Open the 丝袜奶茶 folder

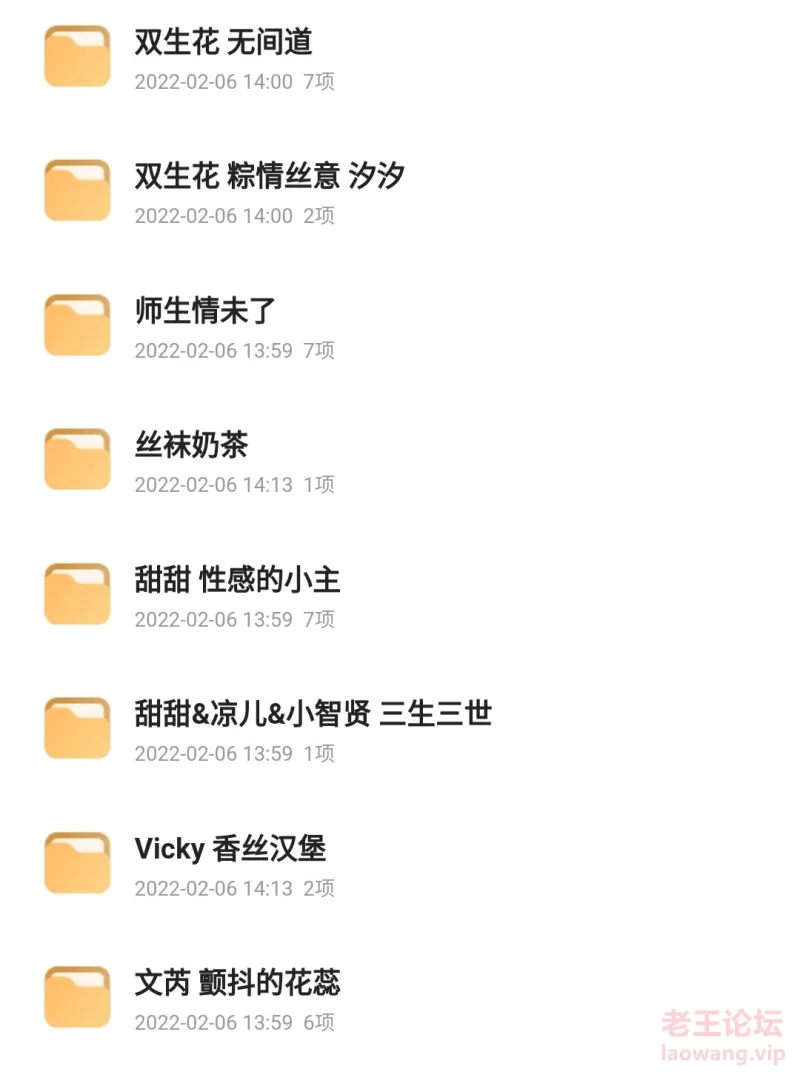click(x=191, y=445)
